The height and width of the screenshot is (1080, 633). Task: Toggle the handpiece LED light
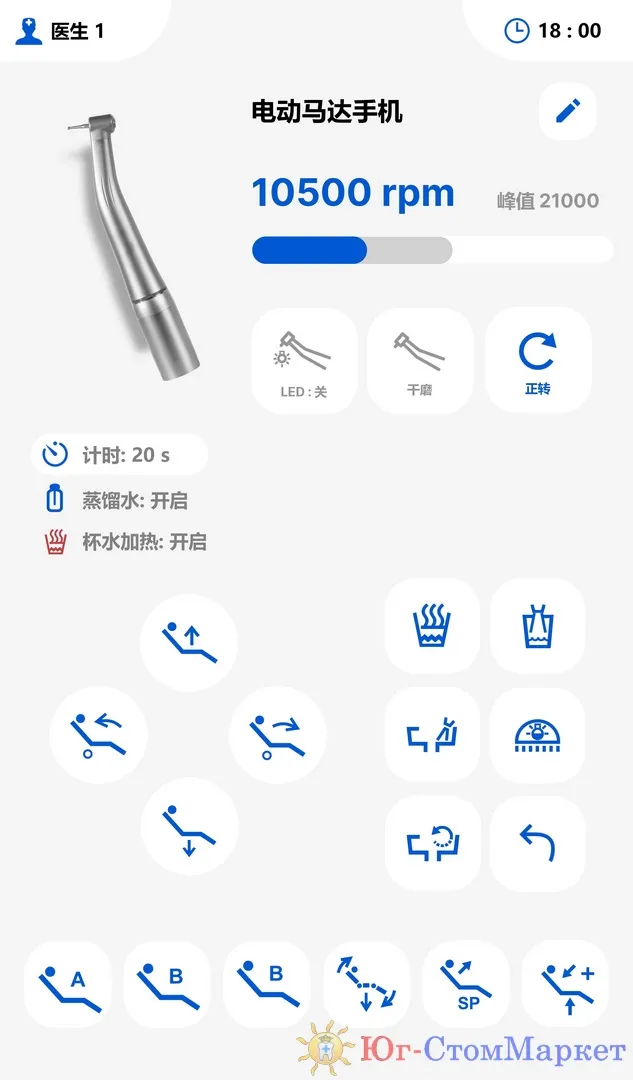pyautogui.click(x=304, y=360)
